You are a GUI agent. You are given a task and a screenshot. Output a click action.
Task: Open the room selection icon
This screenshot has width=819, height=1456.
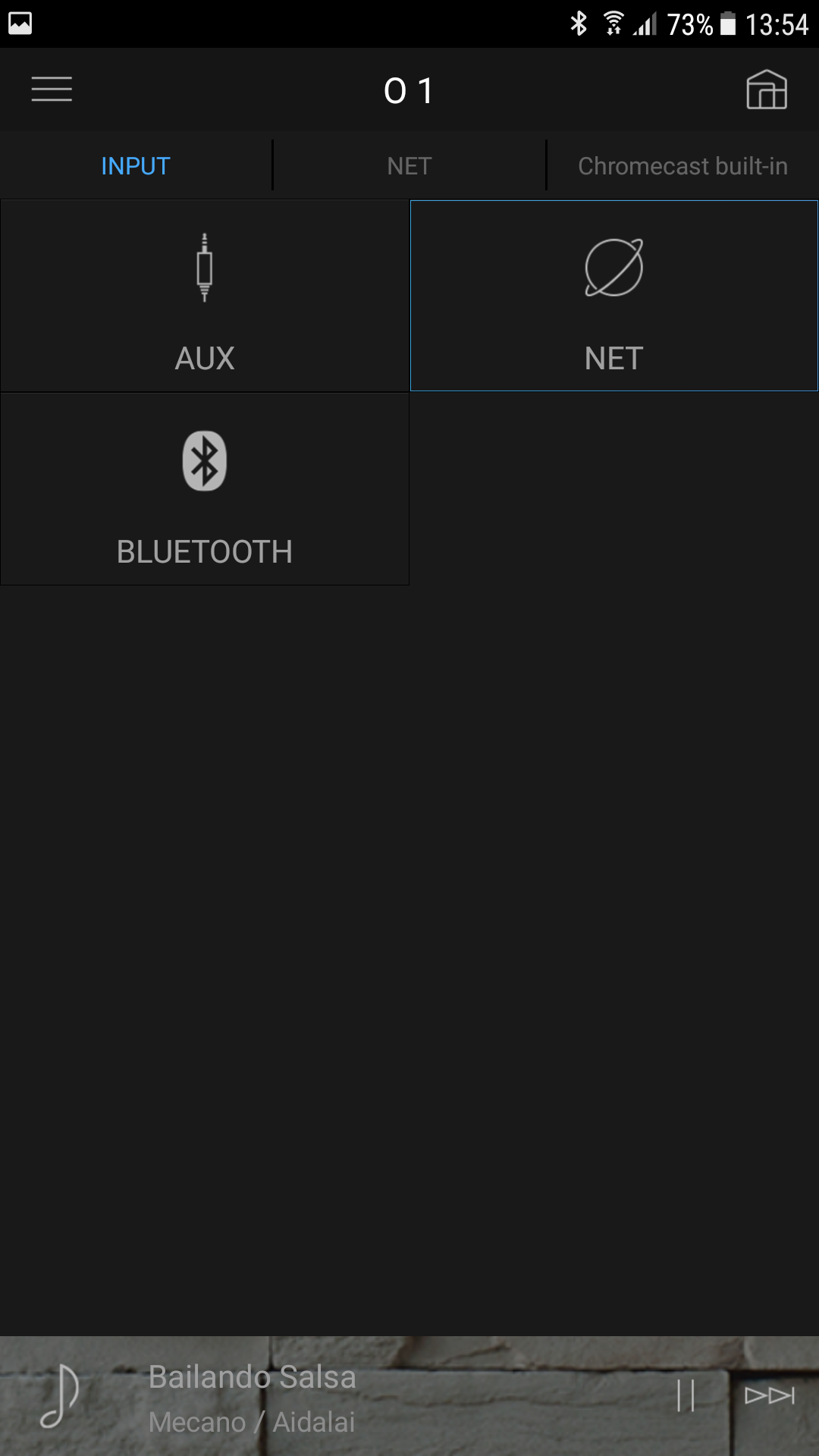766,89
